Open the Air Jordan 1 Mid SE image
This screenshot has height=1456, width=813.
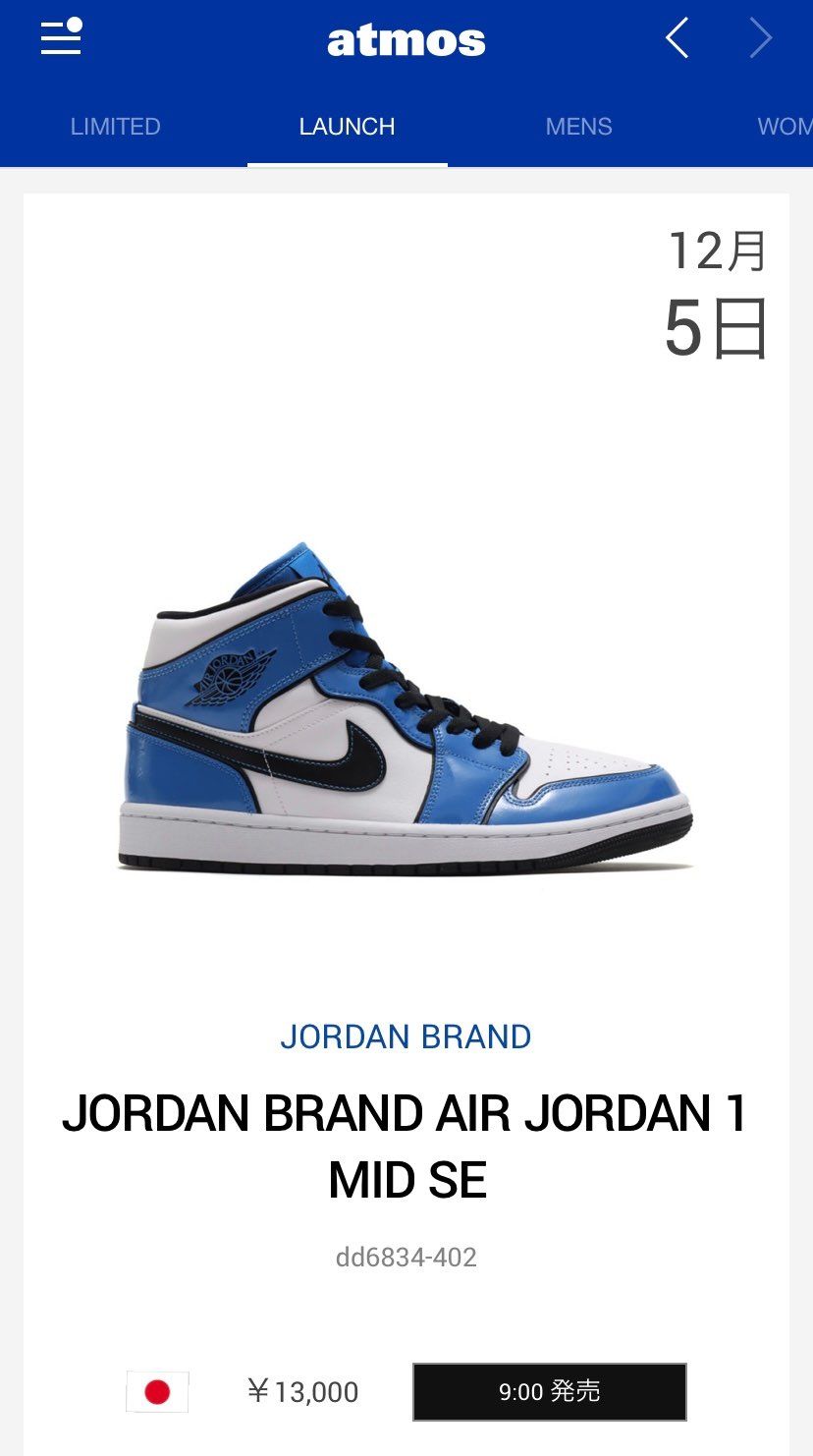(406, 709)
